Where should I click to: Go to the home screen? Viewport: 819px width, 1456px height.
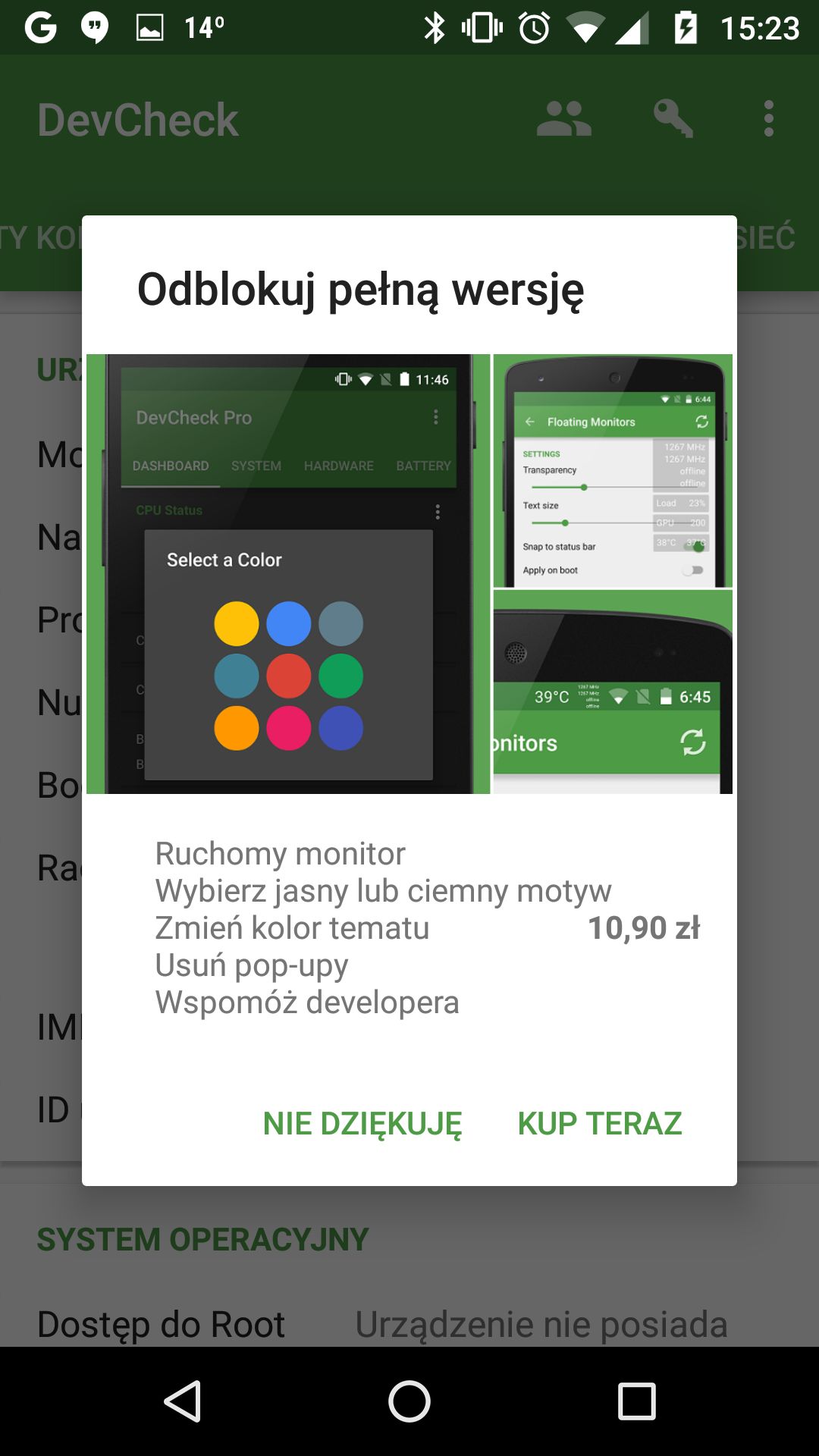409,1401
